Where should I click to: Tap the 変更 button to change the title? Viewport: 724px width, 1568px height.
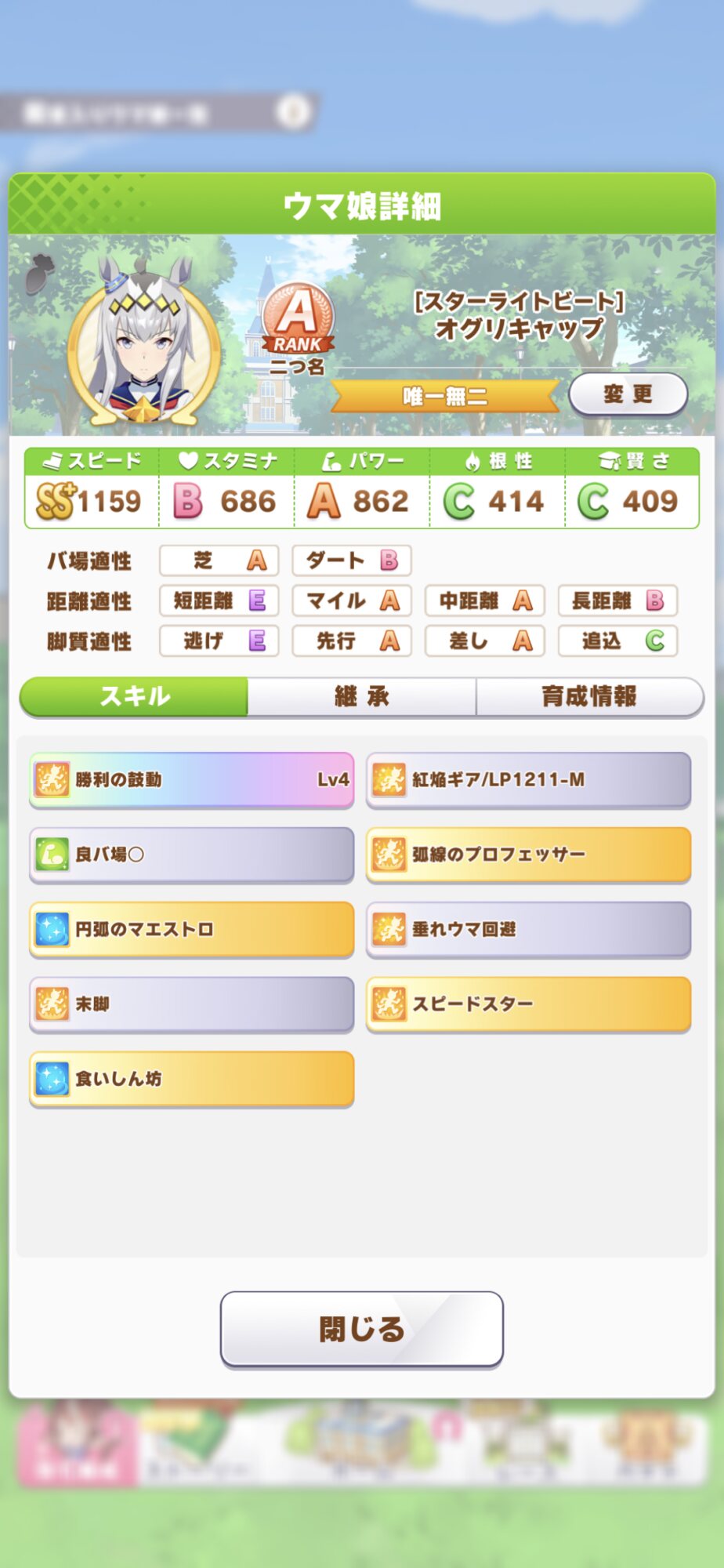click(628, 394)
